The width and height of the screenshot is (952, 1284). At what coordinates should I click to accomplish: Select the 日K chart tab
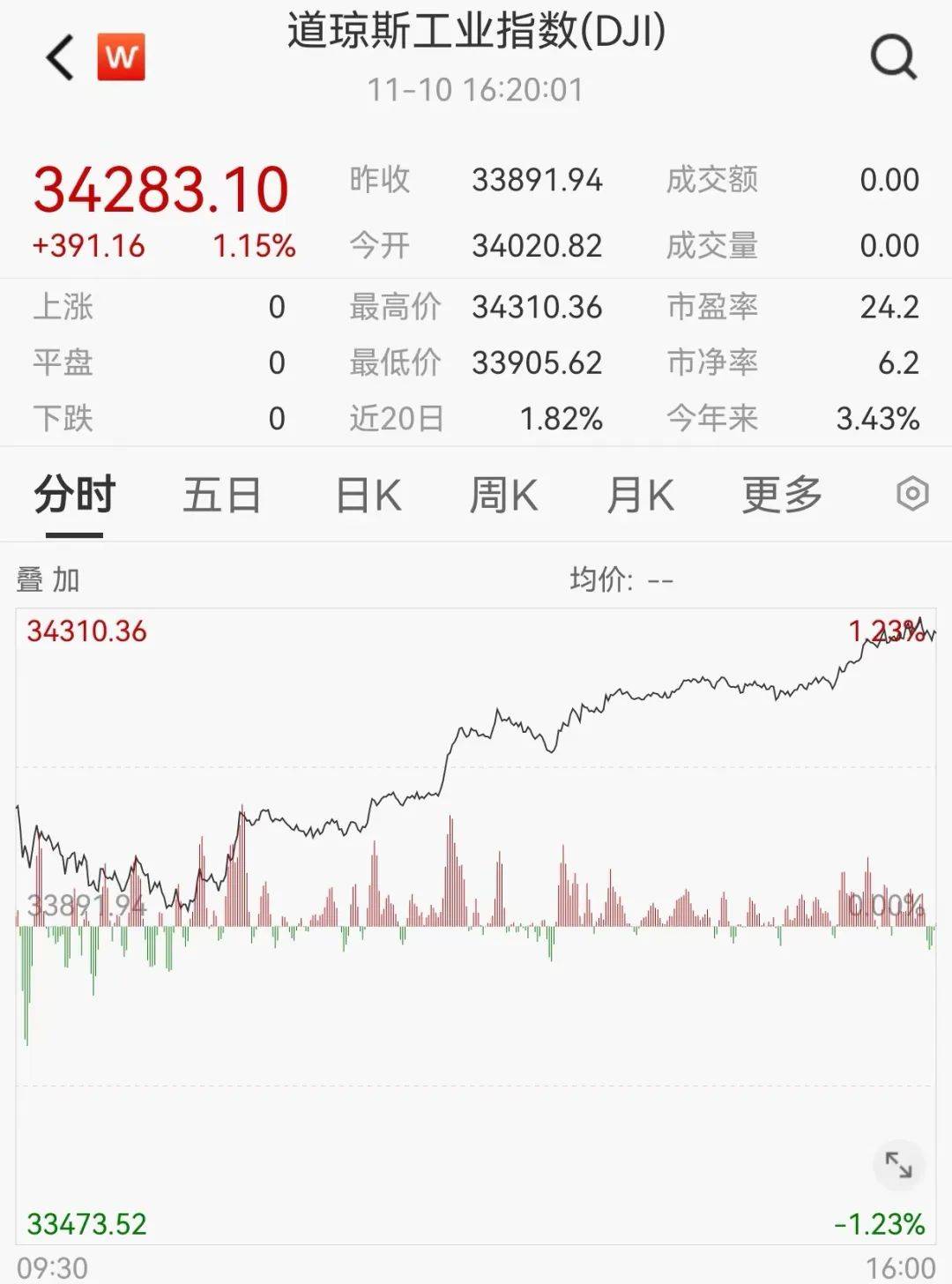point(368,495)
